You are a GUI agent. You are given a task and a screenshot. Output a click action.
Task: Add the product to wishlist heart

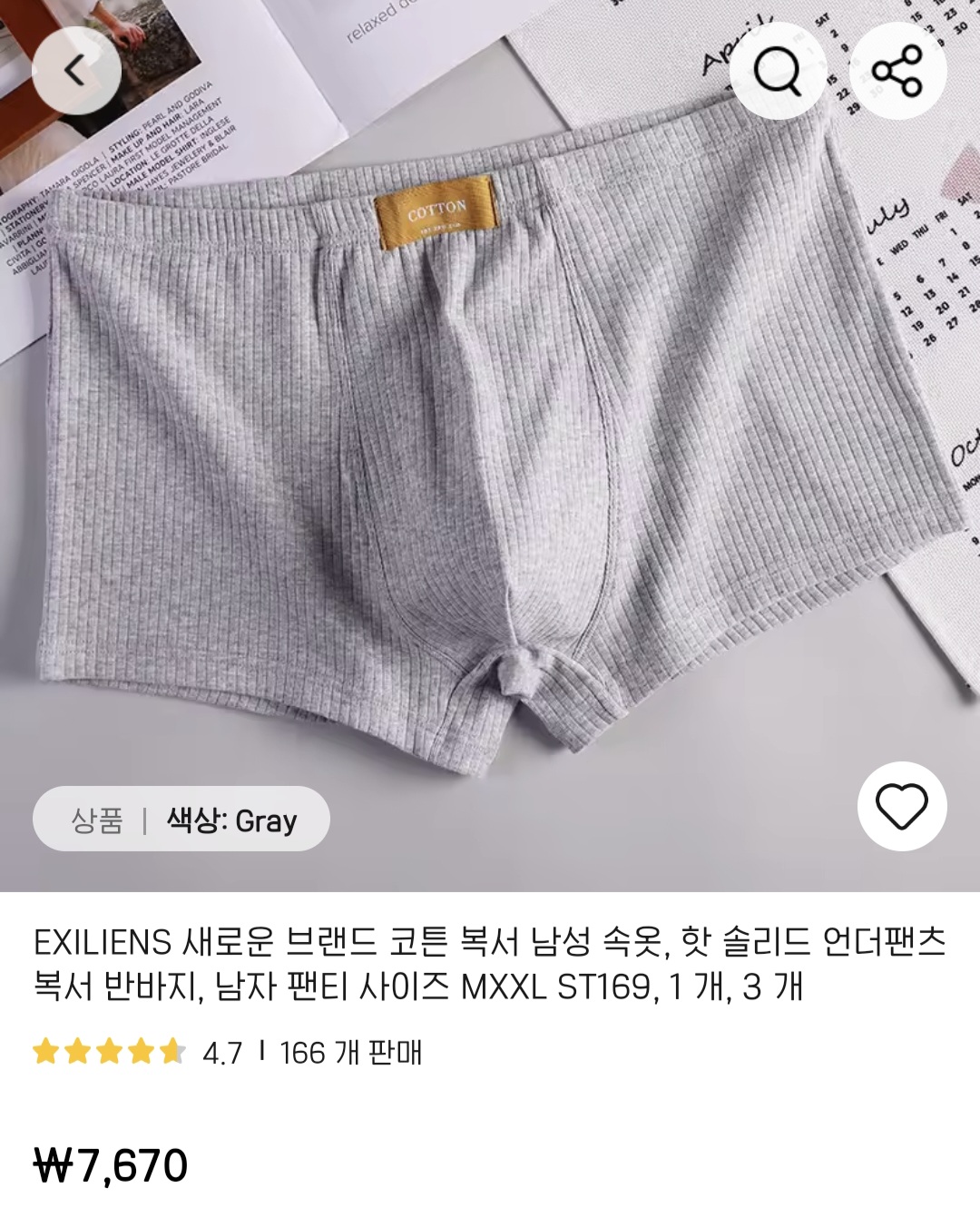tap(901, 806)
